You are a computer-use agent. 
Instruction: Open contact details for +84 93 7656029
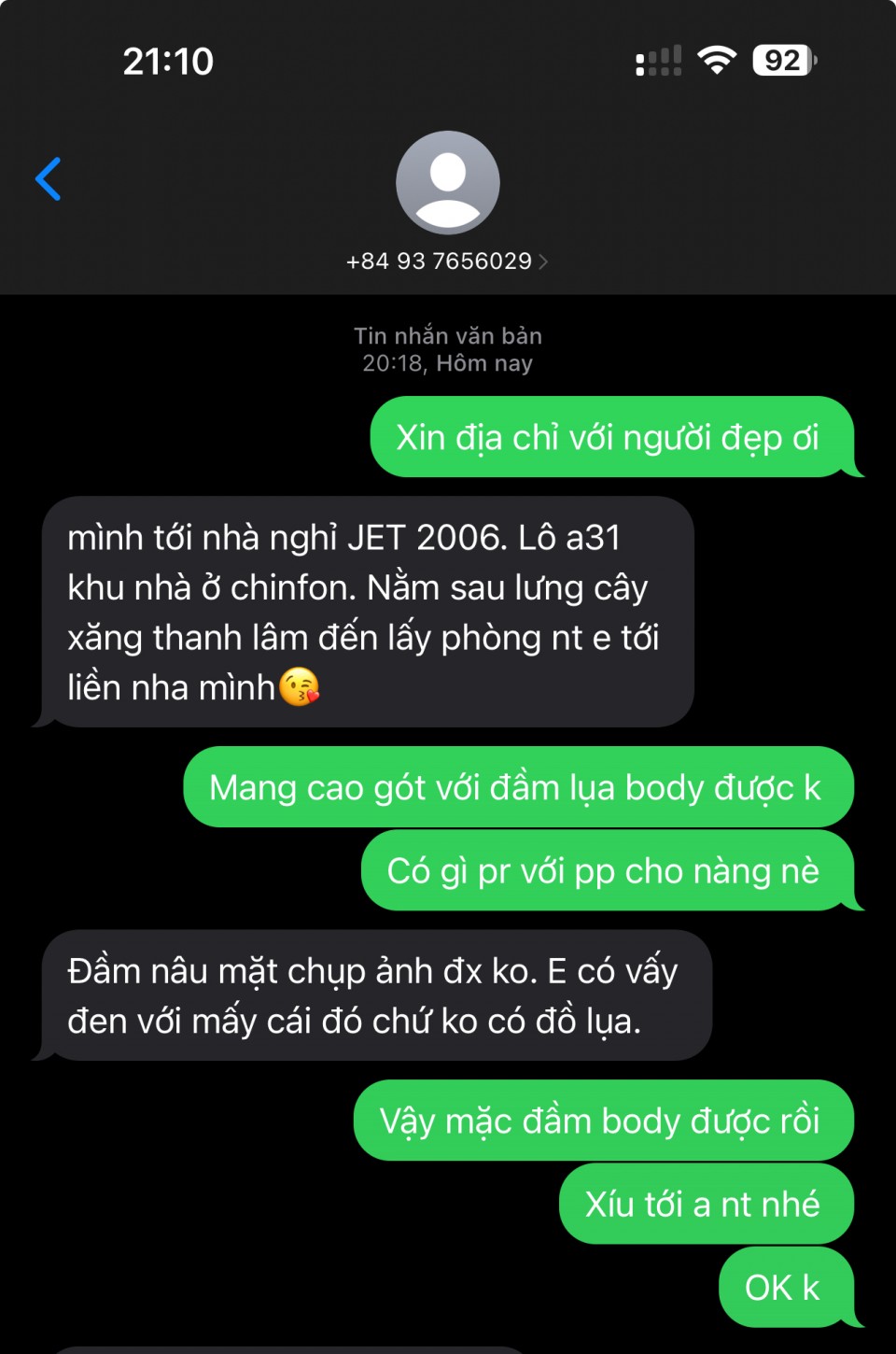click(447, 261)
